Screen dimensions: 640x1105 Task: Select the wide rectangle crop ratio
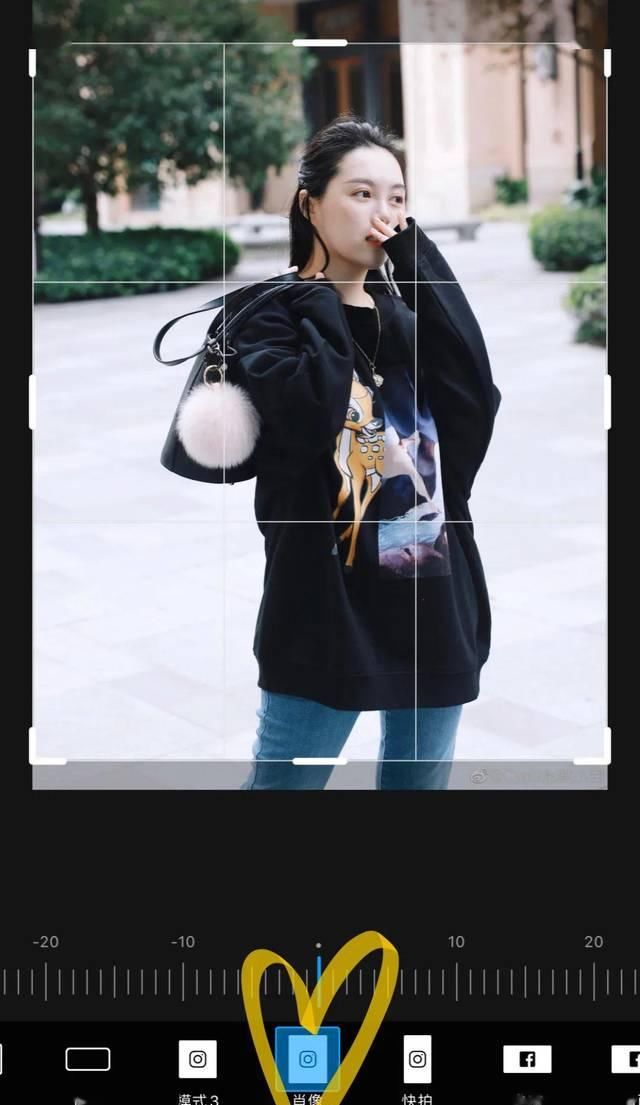(88, 1059)
